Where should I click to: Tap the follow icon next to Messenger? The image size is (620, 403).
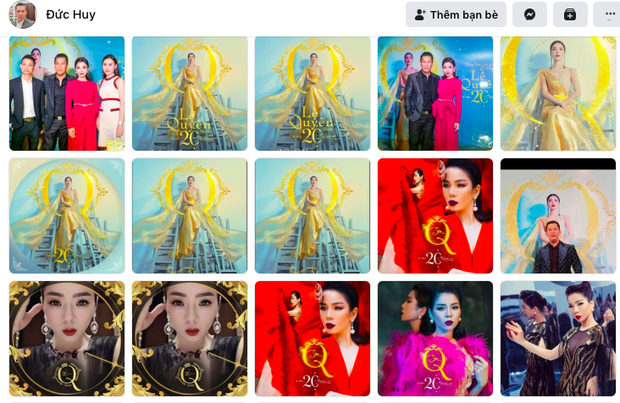[x=569, y=15]
